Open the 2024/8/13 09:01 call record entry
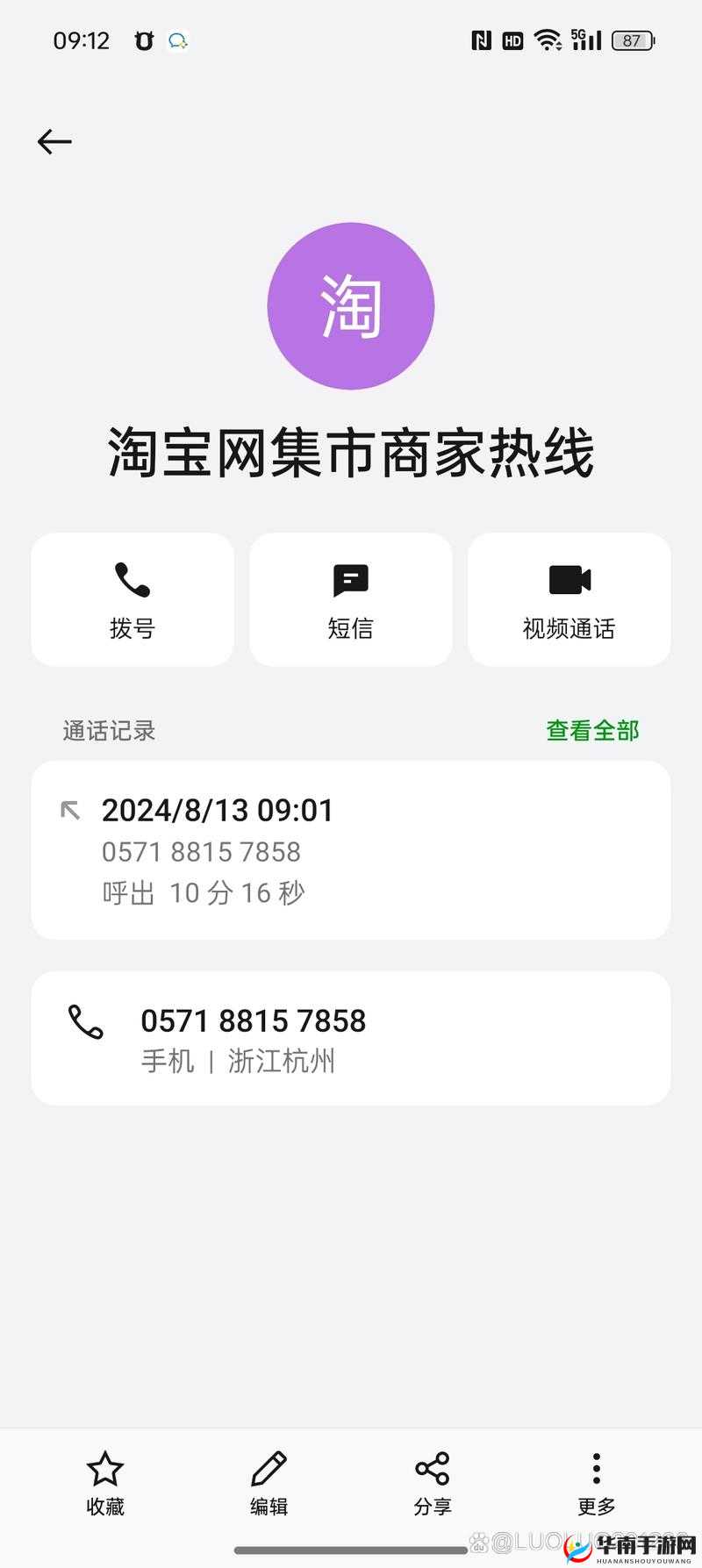702x1568 pixels. click(x=351, y=849)
